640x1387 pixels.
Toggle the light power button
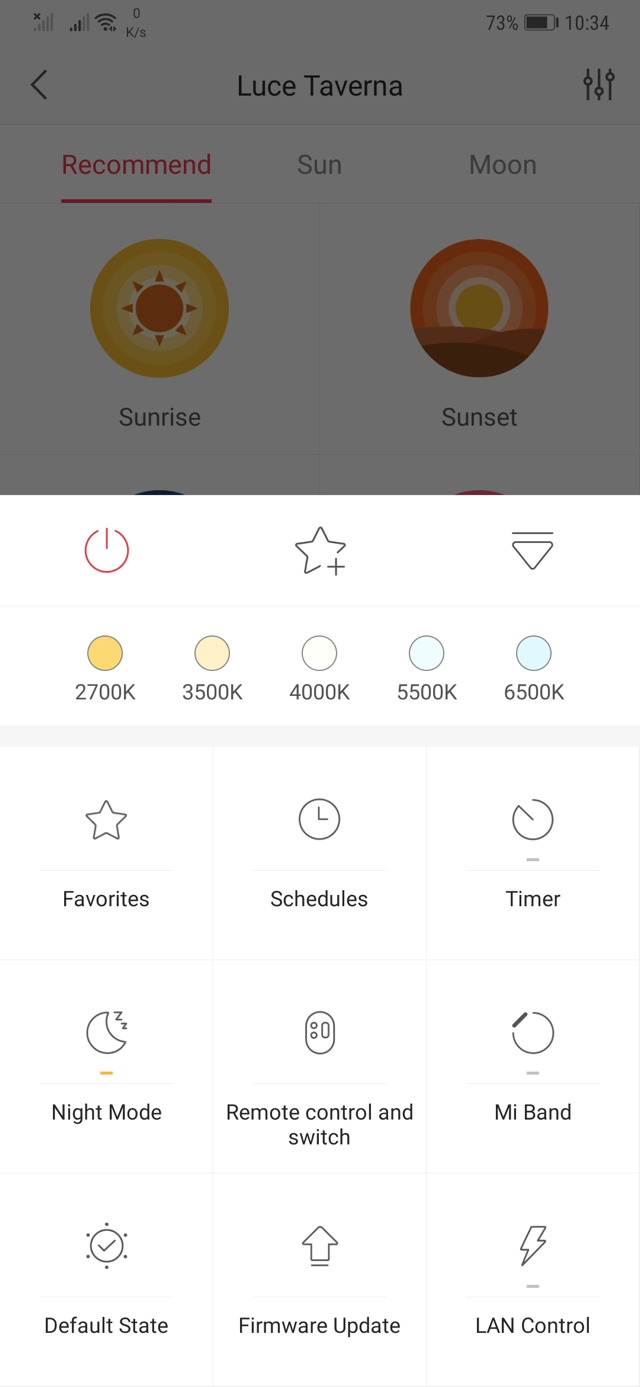(106, 550)
